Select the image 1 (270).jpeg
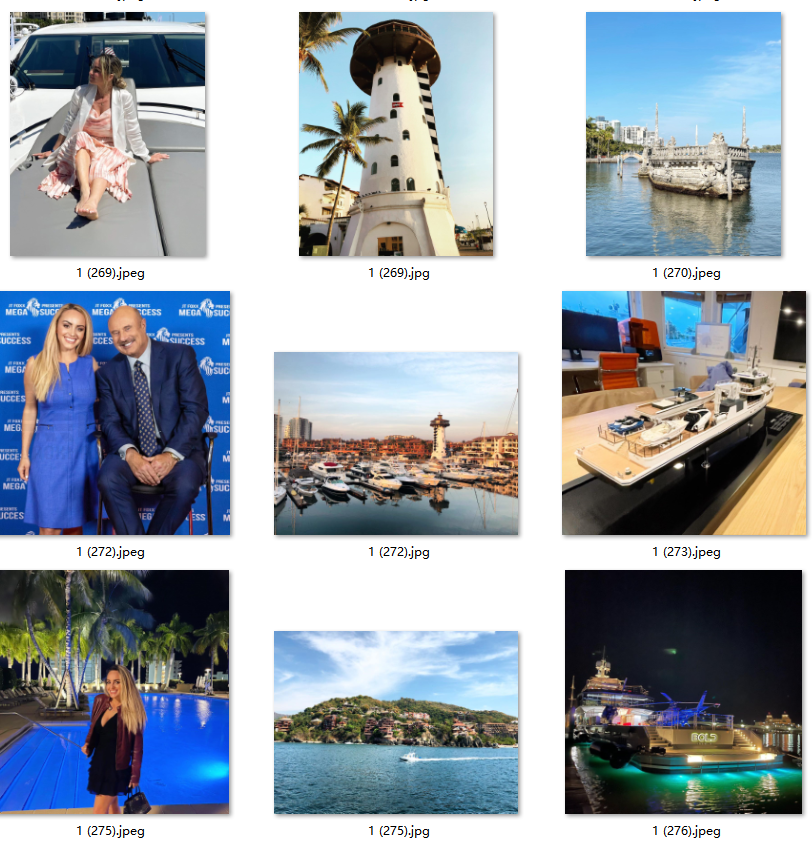Viewport: 812px width, 841px height. point(683,135)
